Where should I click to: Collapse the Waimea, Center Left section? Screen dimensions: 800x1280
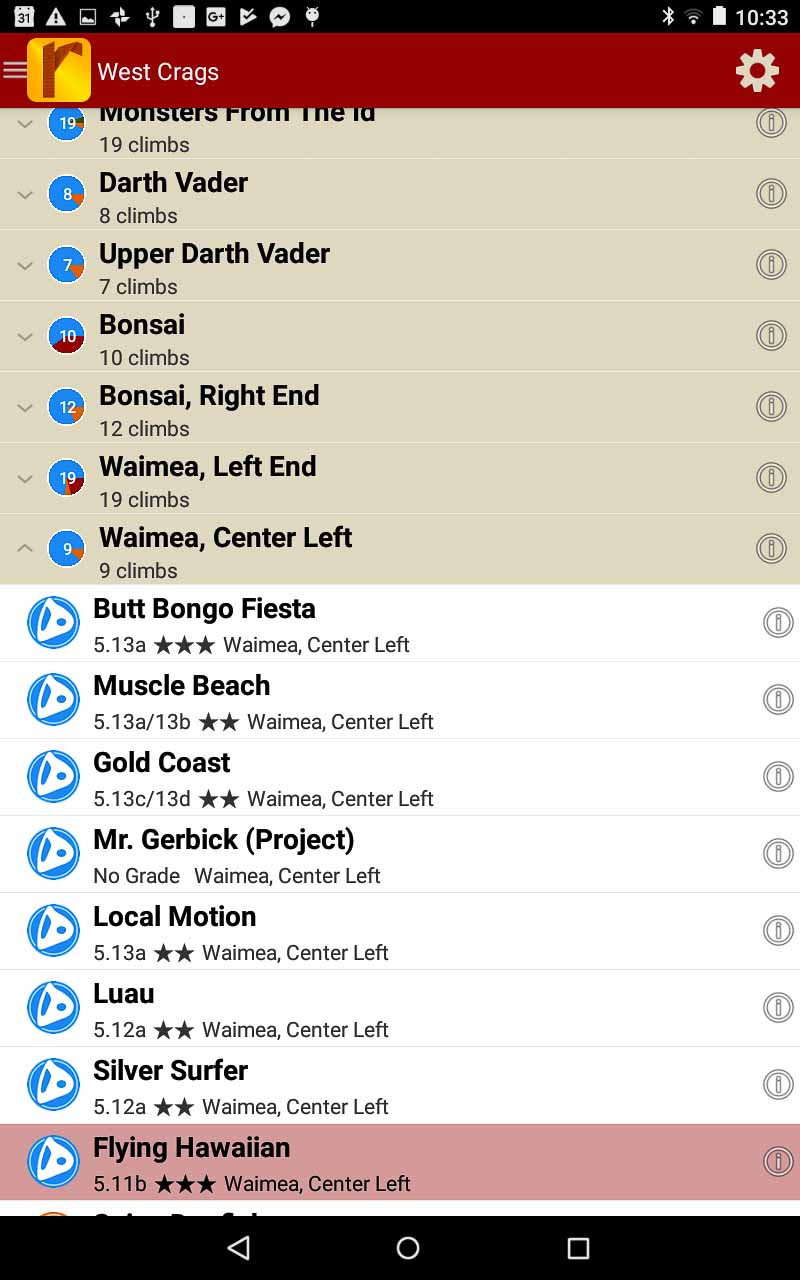click(25, 549)
